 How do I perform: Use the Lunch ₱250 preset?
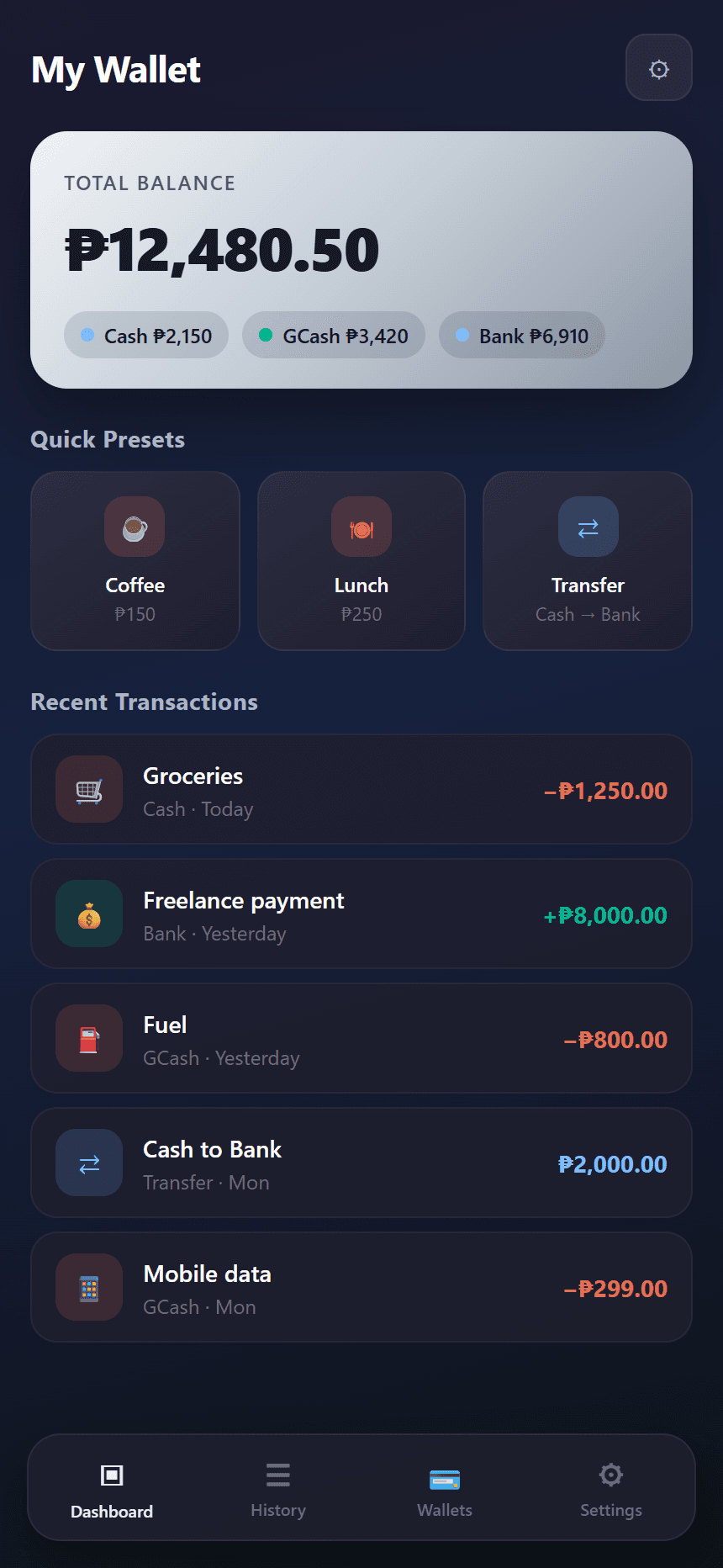pyautogui.click(x=361, y=561)
